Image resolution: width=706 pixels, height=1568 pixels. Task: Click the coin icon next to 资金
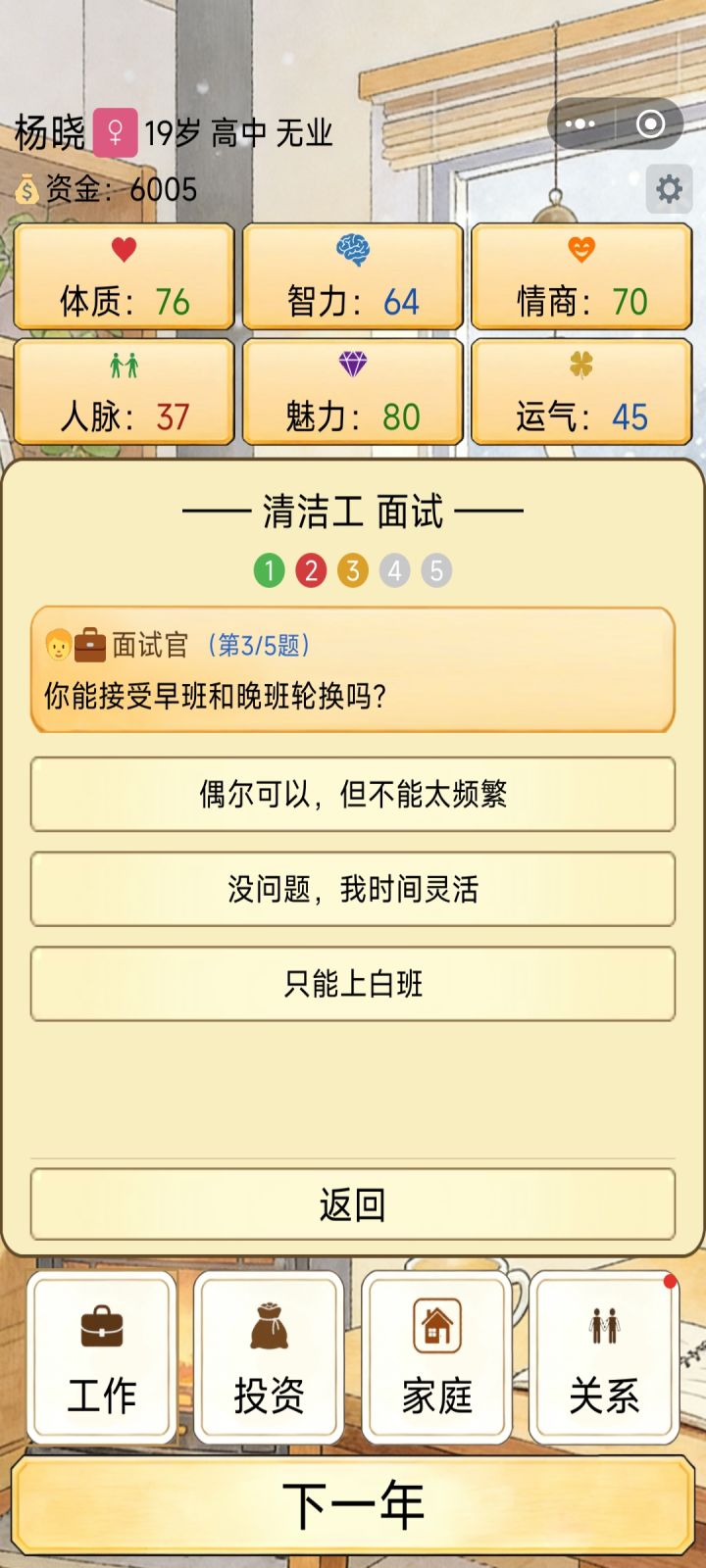[26, 186]
